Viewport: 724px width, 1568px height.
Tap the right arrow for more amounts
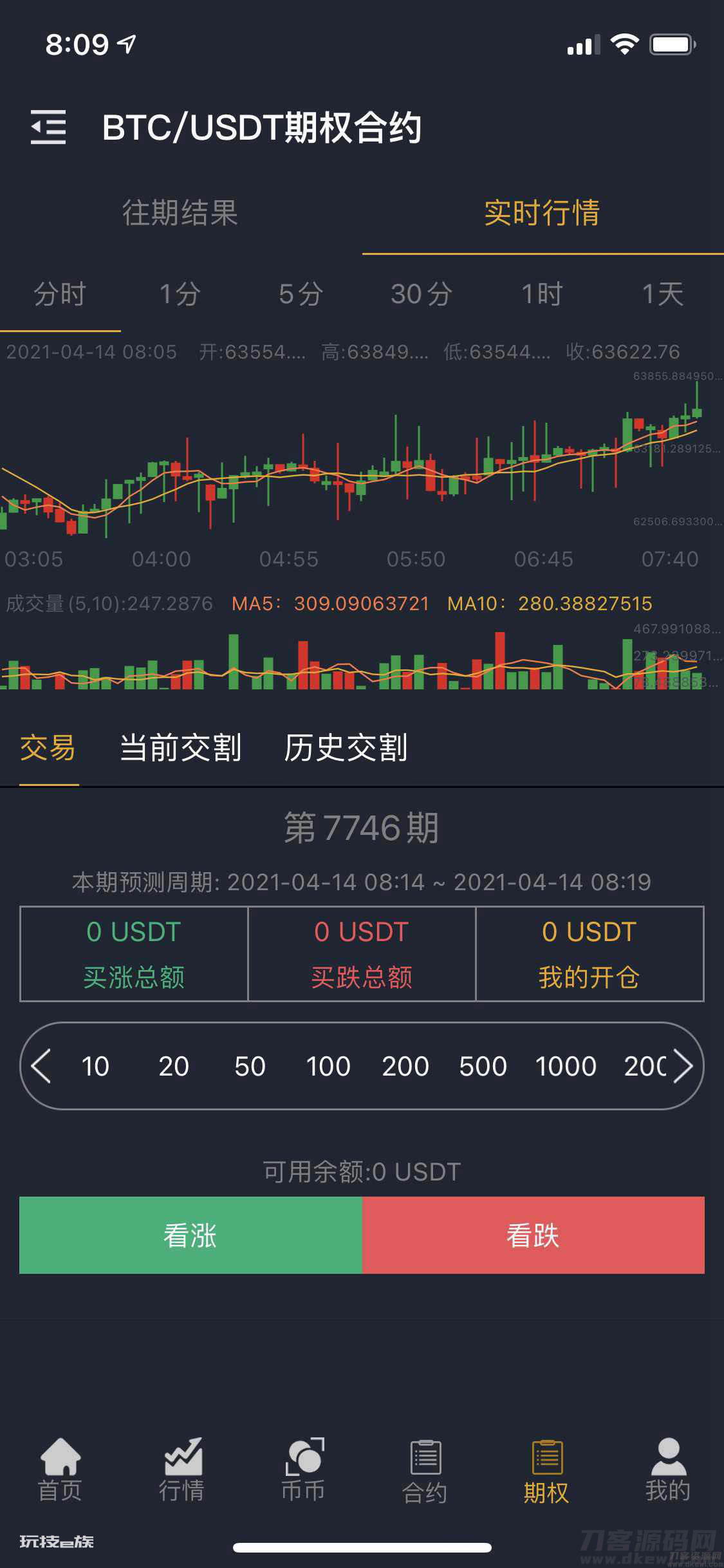[683, 1067]
